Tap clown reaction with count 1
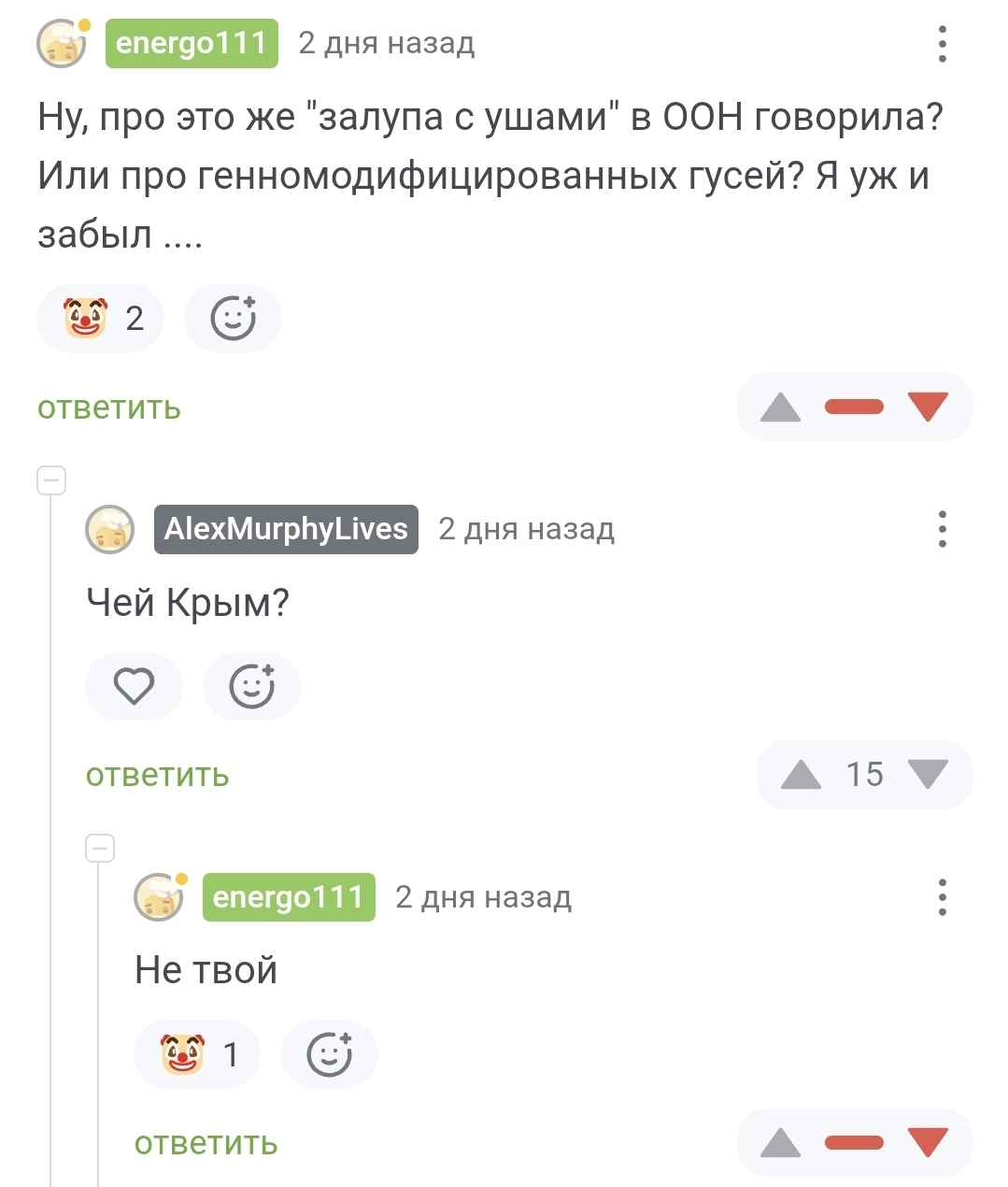 tap(197, 1055)
